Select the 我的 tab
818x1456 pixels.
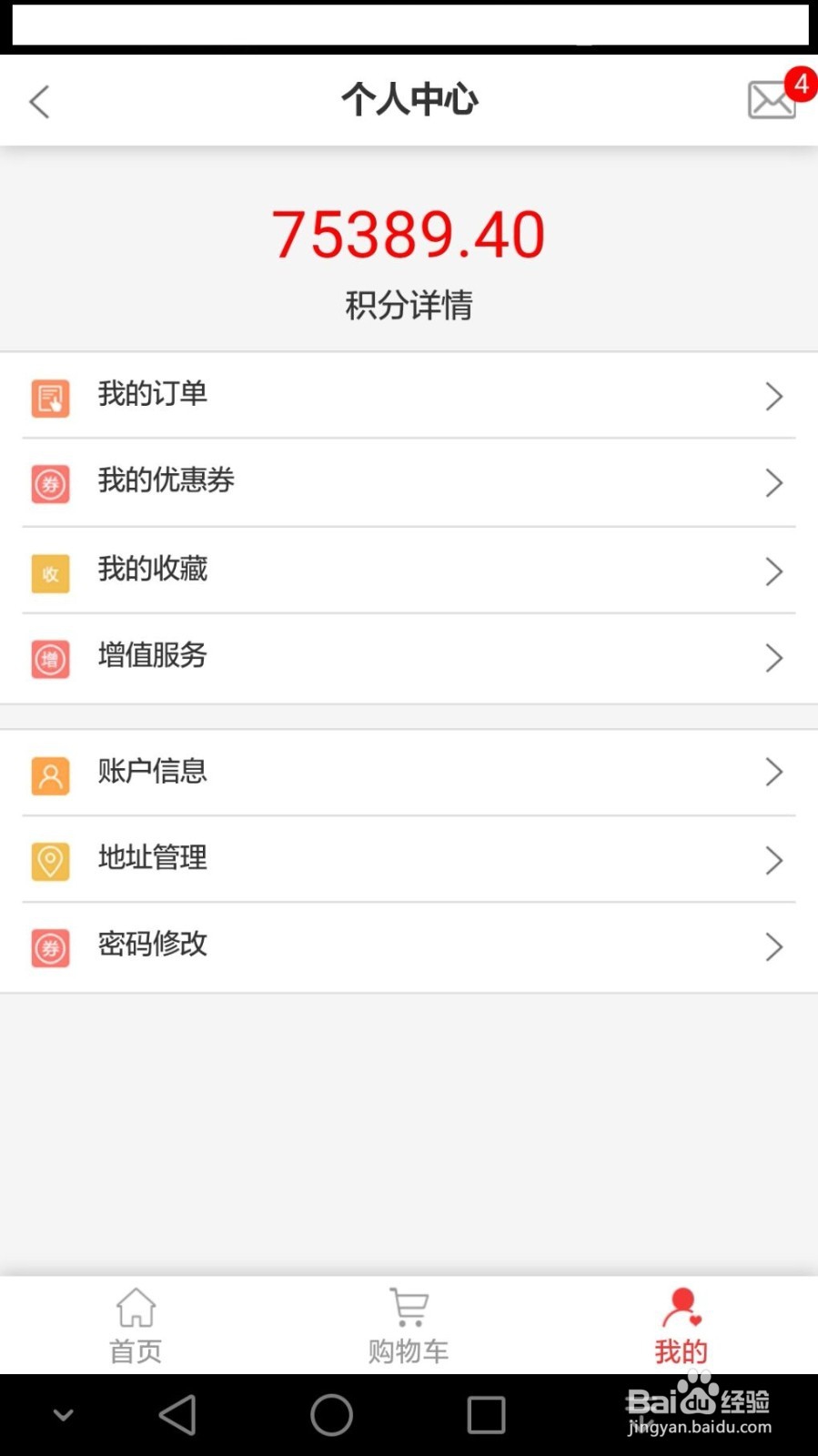(681, 1326)
